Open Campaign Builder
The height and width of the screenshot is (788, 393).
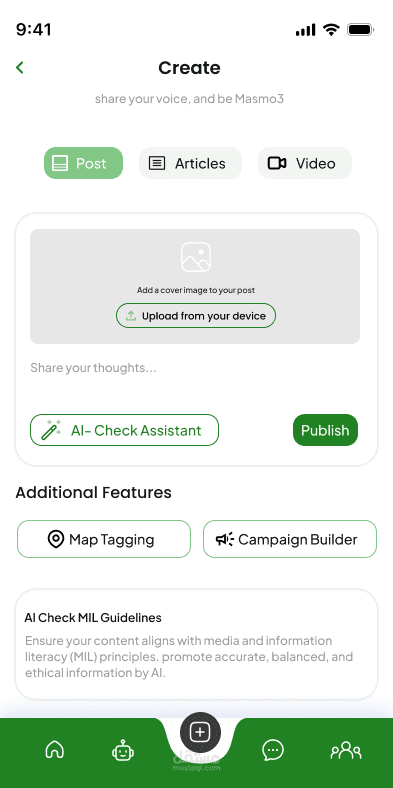coord(290,539)
